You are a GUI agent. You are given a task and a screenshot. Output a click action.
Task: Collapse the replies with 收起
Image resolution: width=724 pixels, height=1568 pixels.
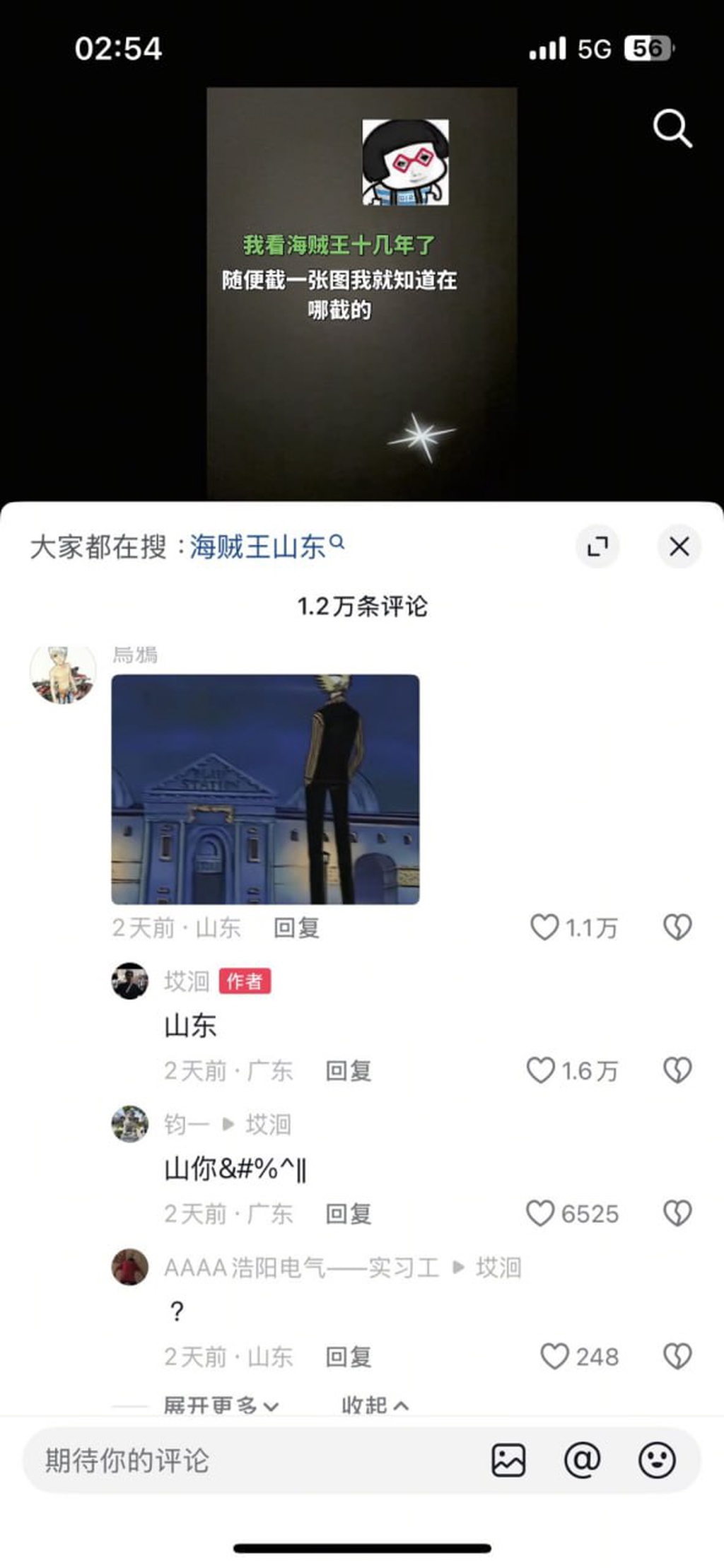click(374, 1405)
